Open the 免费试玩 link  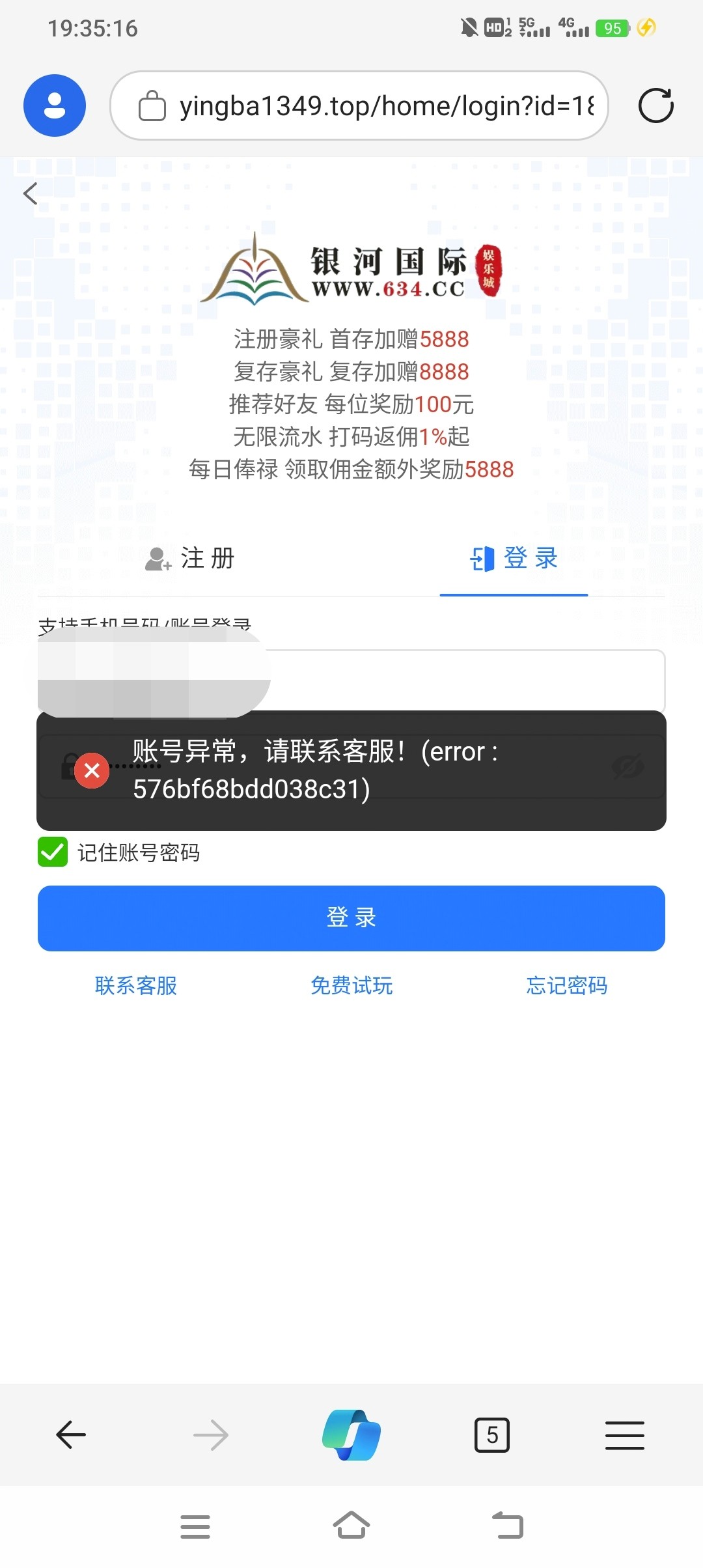pyautogui.click(x=351, y=986)
